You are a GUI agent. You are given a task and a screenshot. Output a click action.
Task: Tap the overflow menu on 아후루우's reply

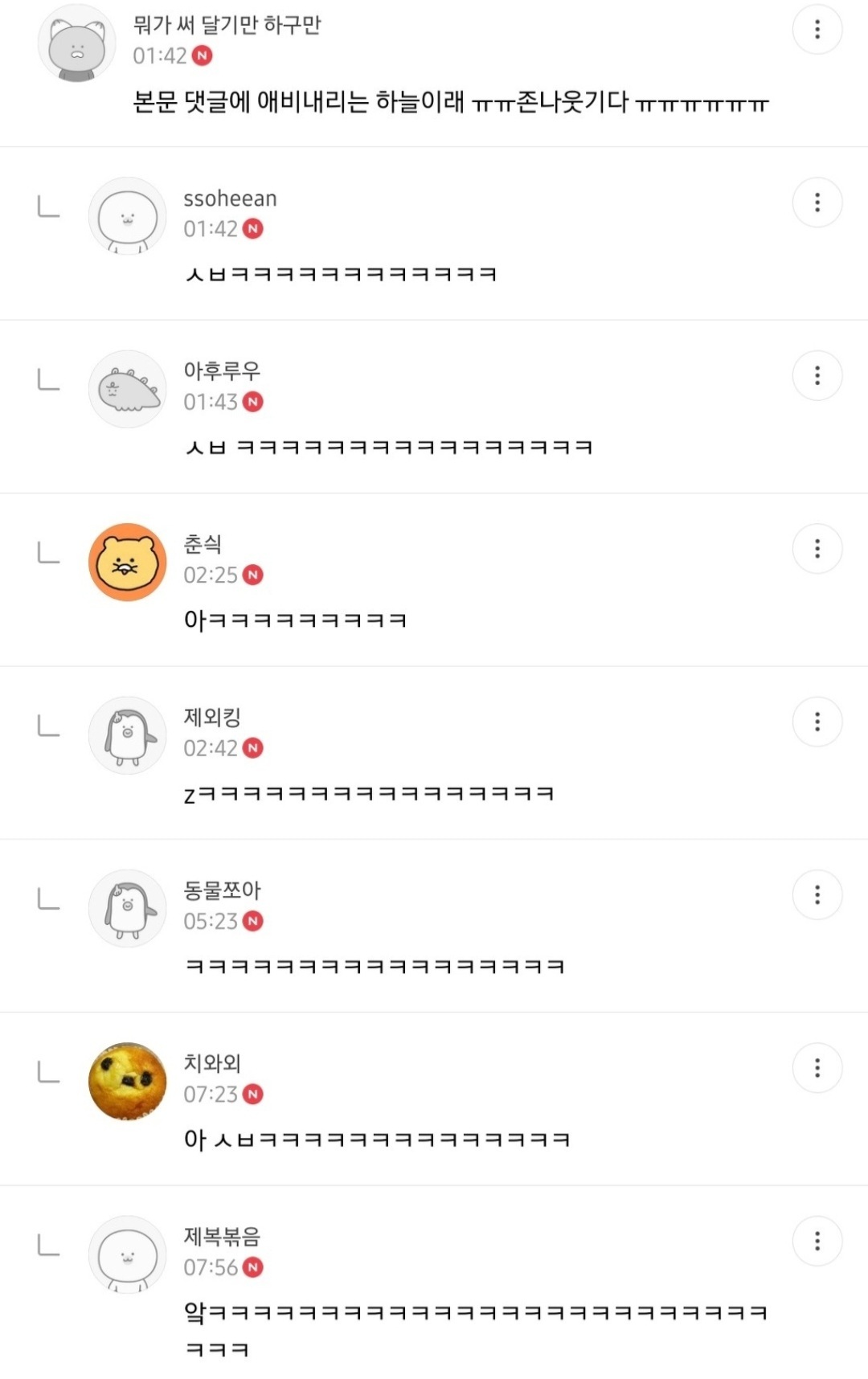pos(817,375)
